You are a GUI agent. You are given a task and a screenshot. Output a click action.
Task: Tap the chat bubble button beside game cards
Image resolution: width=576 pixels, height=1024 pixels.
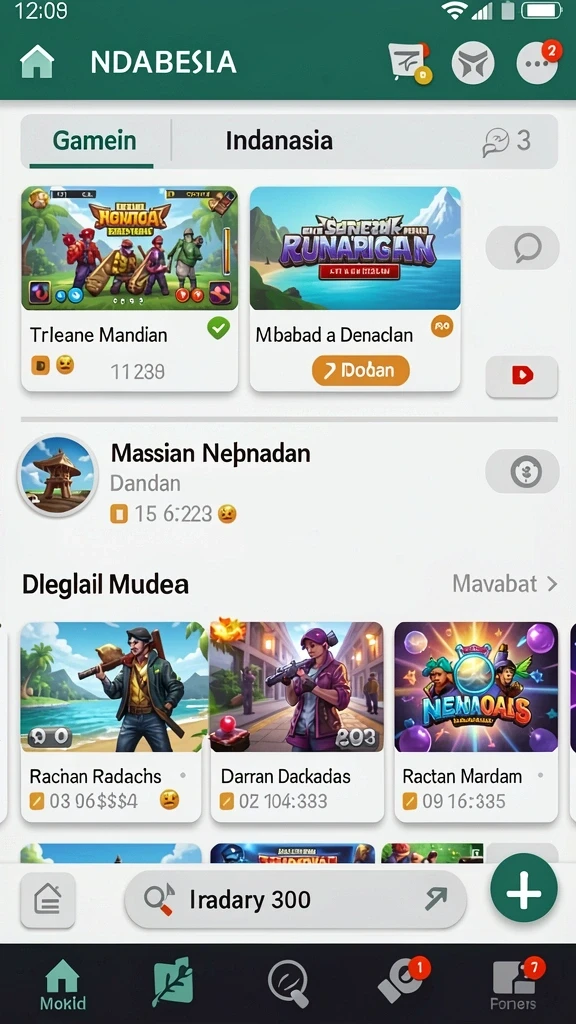[x=522, y=248]
